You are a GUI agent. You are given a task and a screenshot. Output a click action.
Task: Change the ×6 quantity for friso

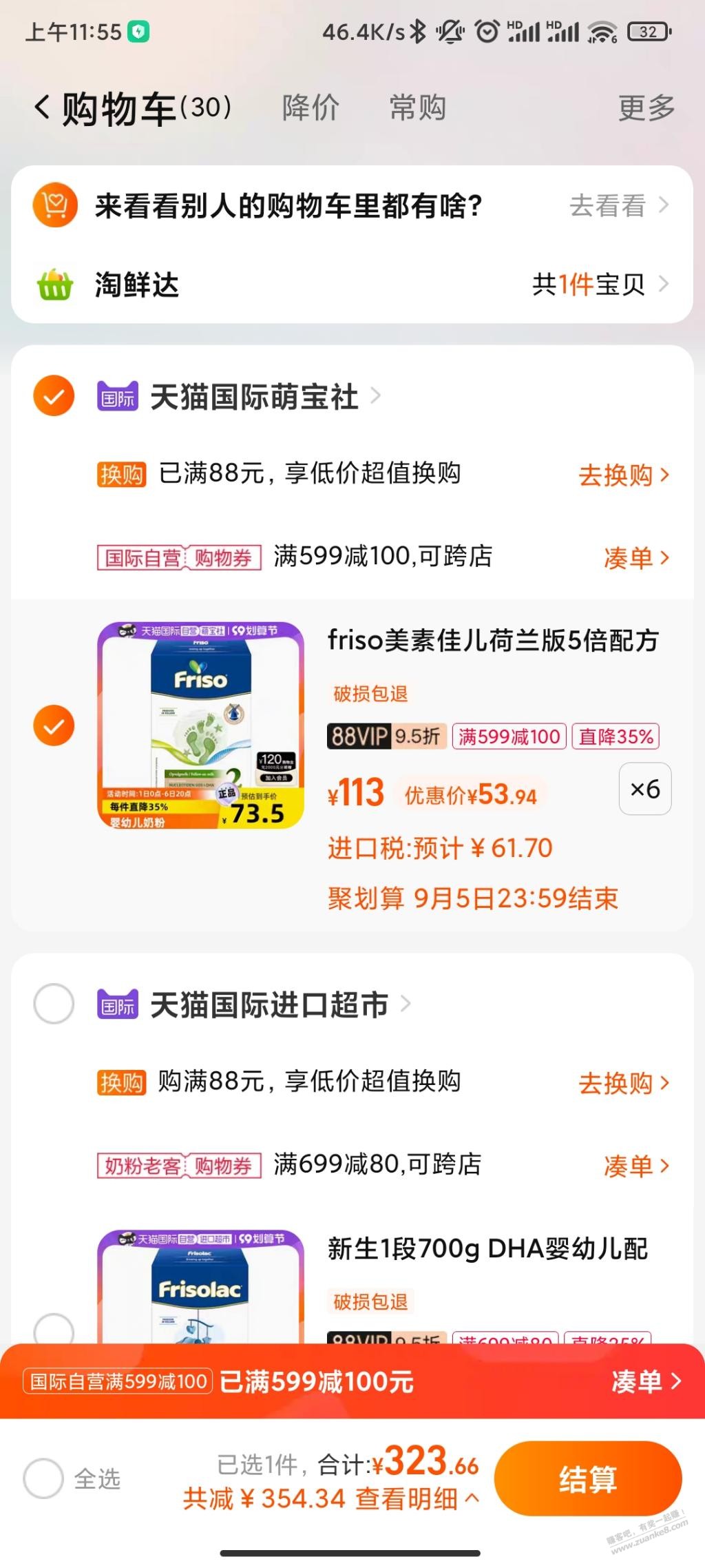645,789
